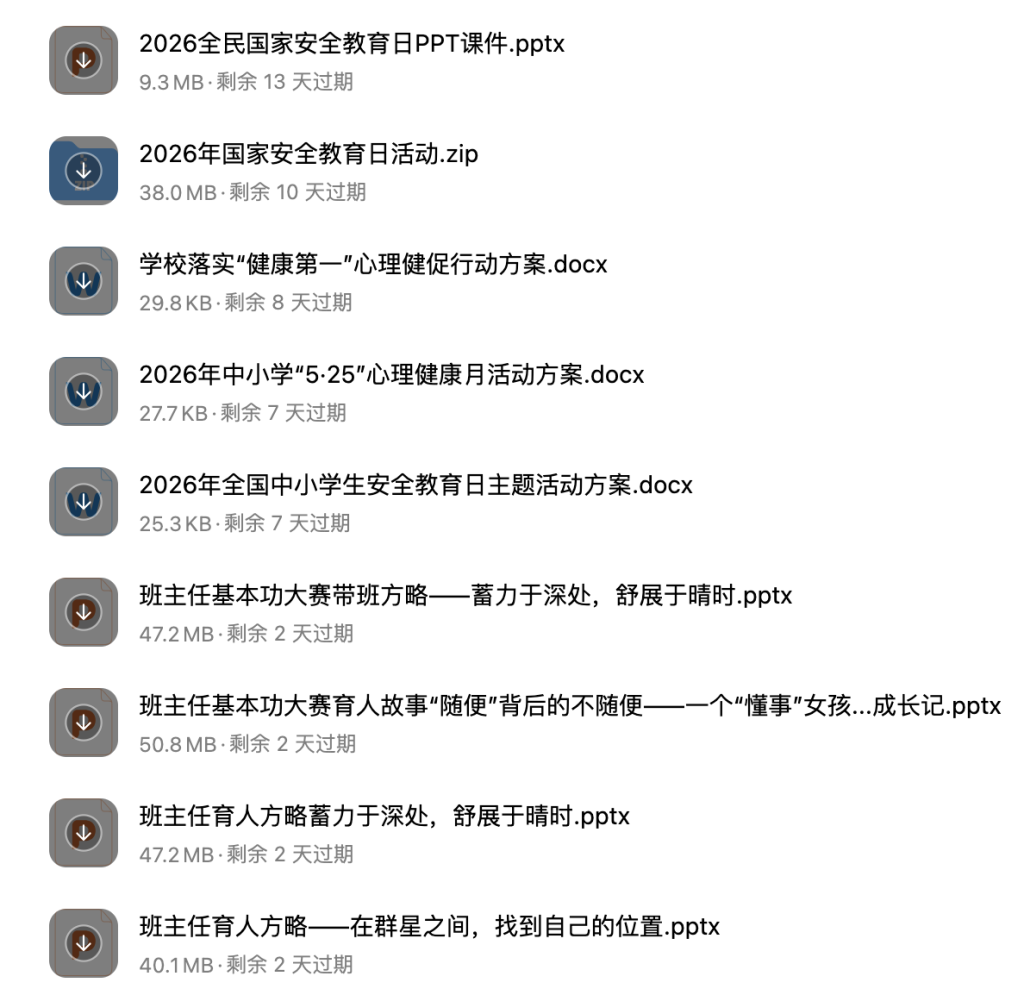Open 班主任基本功大赛育人故事“随便”背后的不随便 pptx
Image resolution: width=1024 pixels, height=995 pixels.
pos(569,706)
